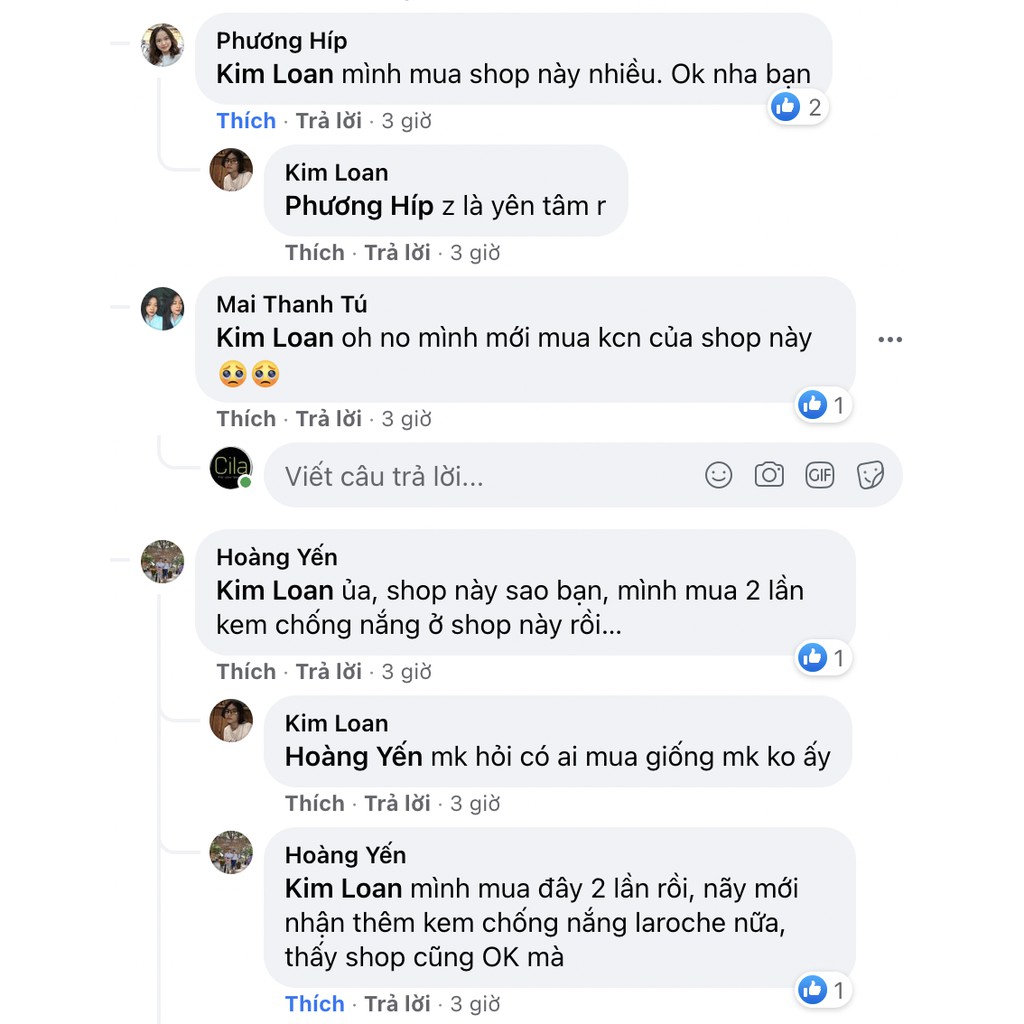Like Phương Híp's comment about buying often
1024x1024 pixels.
click(246, 121)
